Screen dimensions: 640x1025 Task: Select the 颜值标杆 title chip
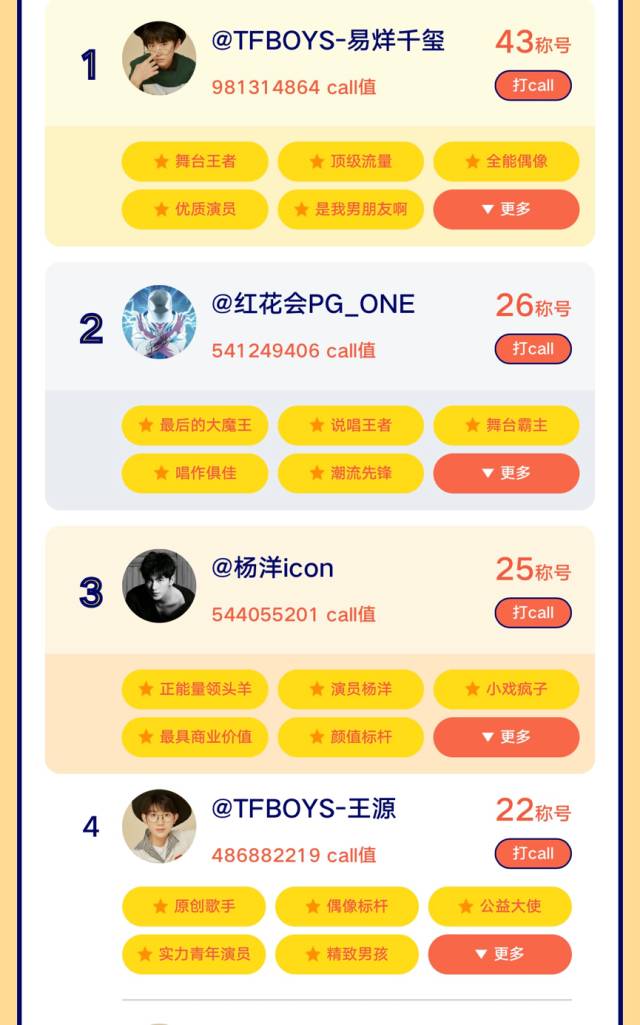click(351, 737)
